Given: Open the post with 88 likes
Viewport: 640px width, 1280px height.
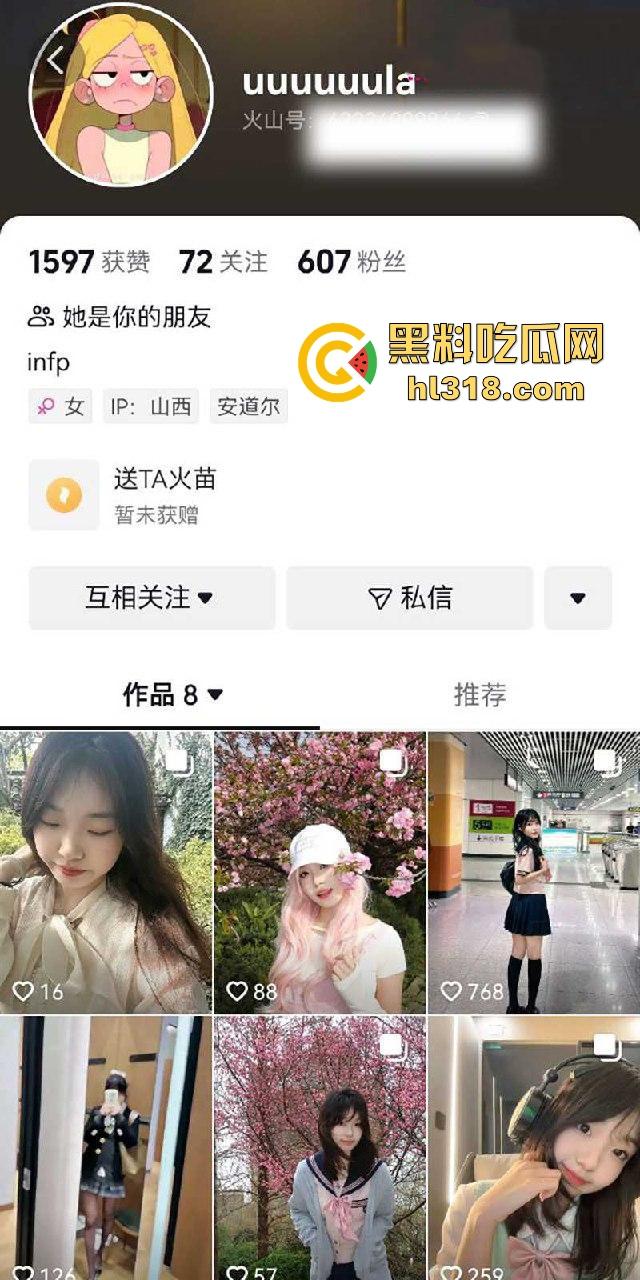Looking at the screenshot, I should click(319, 870).
